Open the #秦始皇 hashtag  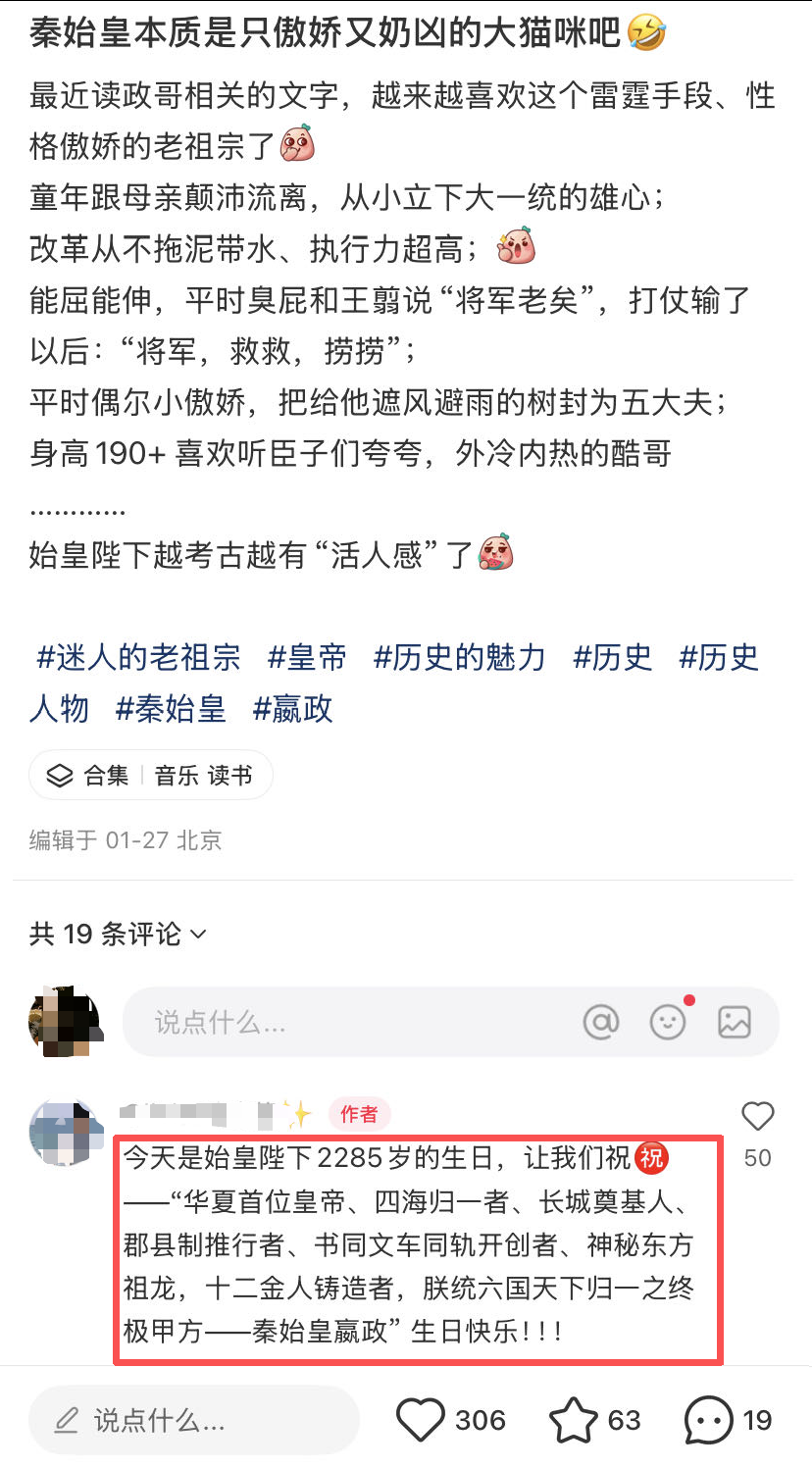click(171, 708)
